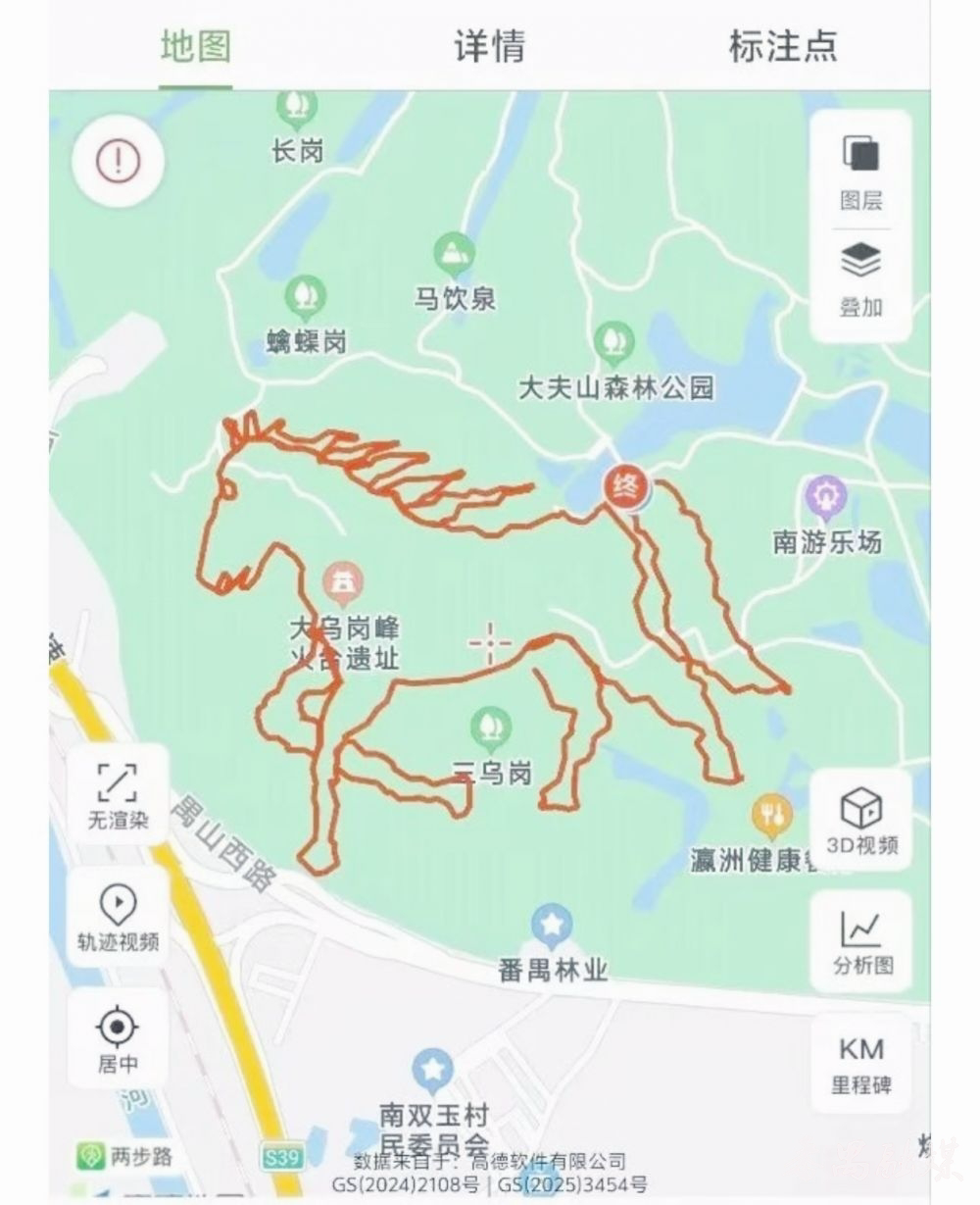The width and height of the screenshot is (980, 1205).
Task: Tap the 终 end point marker
Action: pyautogui.click(x=621, y=486)
